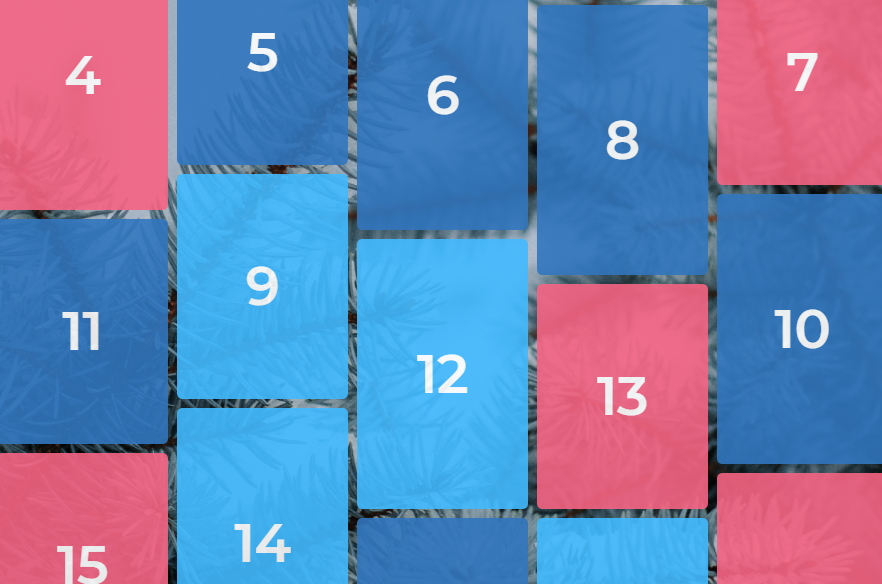Open the dark blue door 8
This screenshot has width=882, height=584.
(x=622, y=140)
